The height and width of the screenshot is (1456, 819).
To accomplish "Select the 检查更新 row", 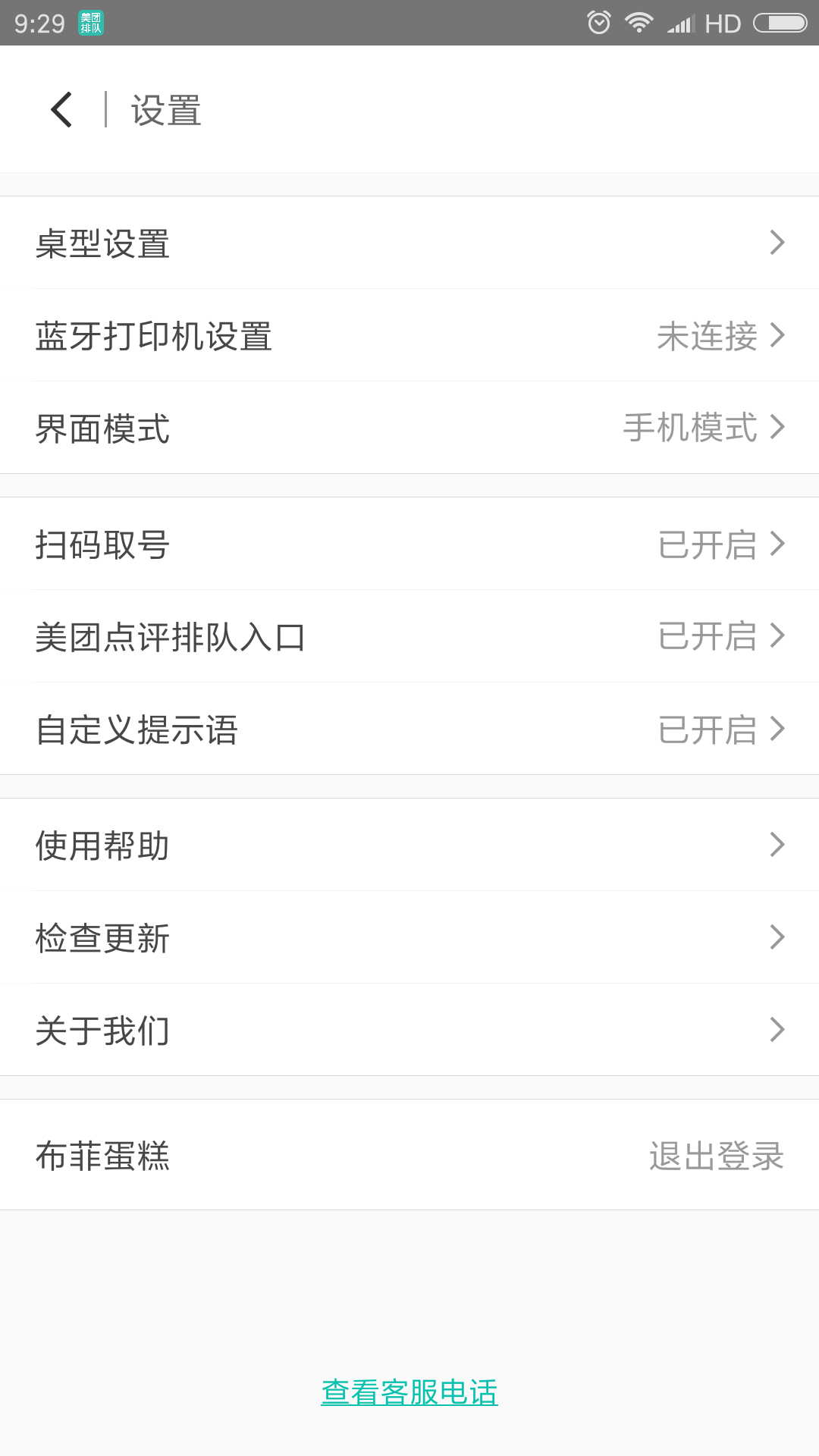I will pyautogui.click(x=409, y=937).
